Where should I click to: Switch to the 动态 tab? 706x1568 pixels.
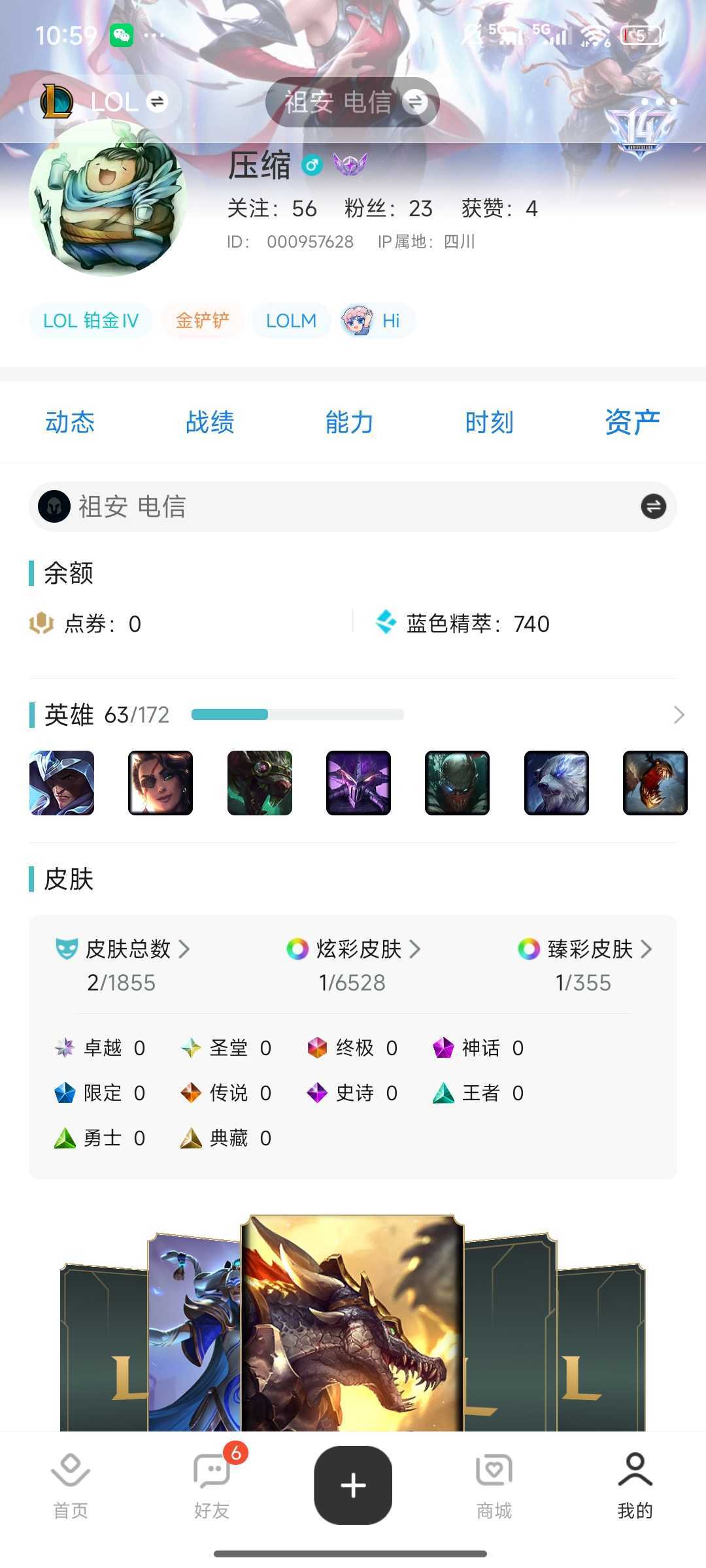[x=70, y=422]
